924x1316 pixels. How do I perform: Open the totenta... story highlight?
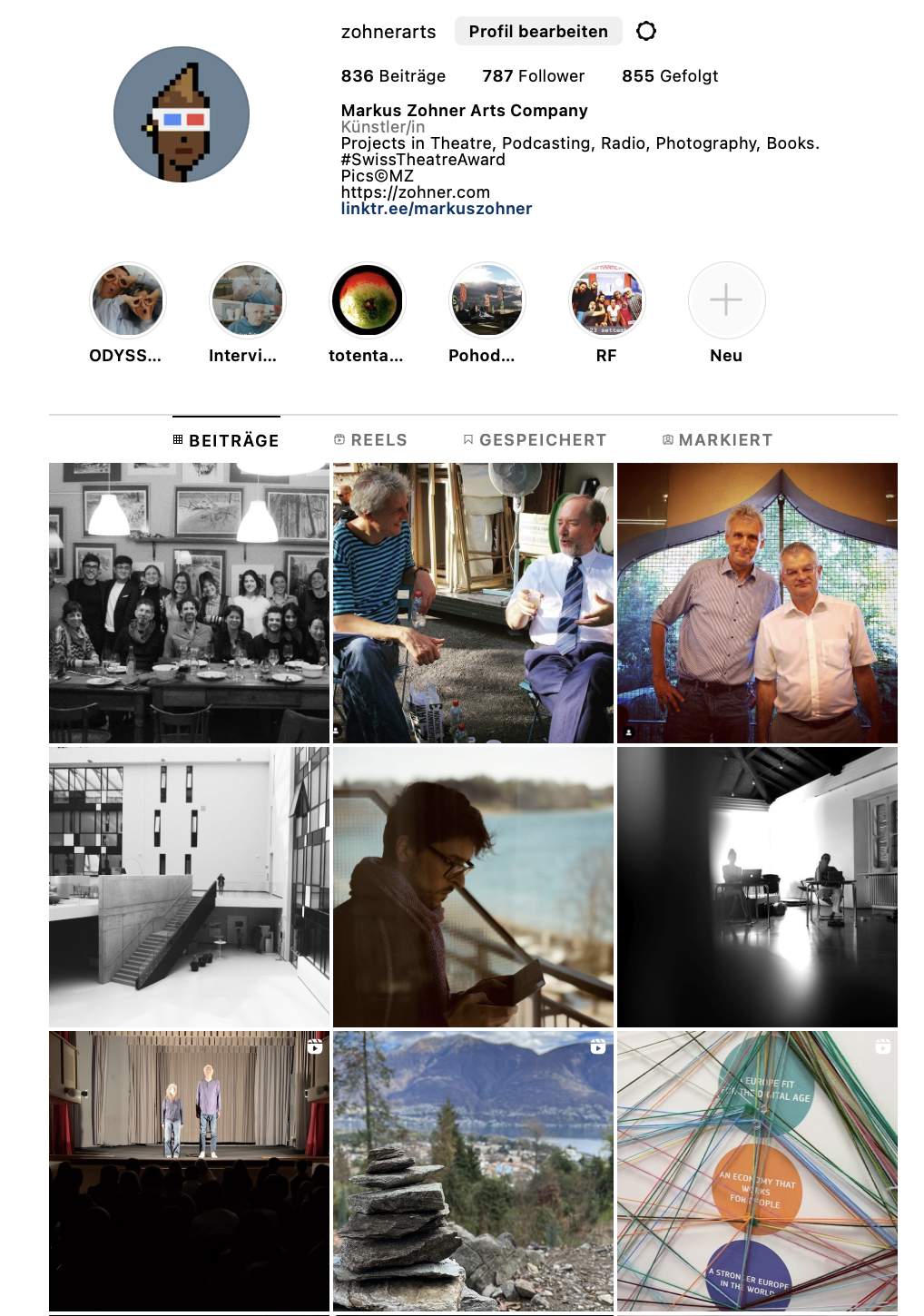pos(368,300)
